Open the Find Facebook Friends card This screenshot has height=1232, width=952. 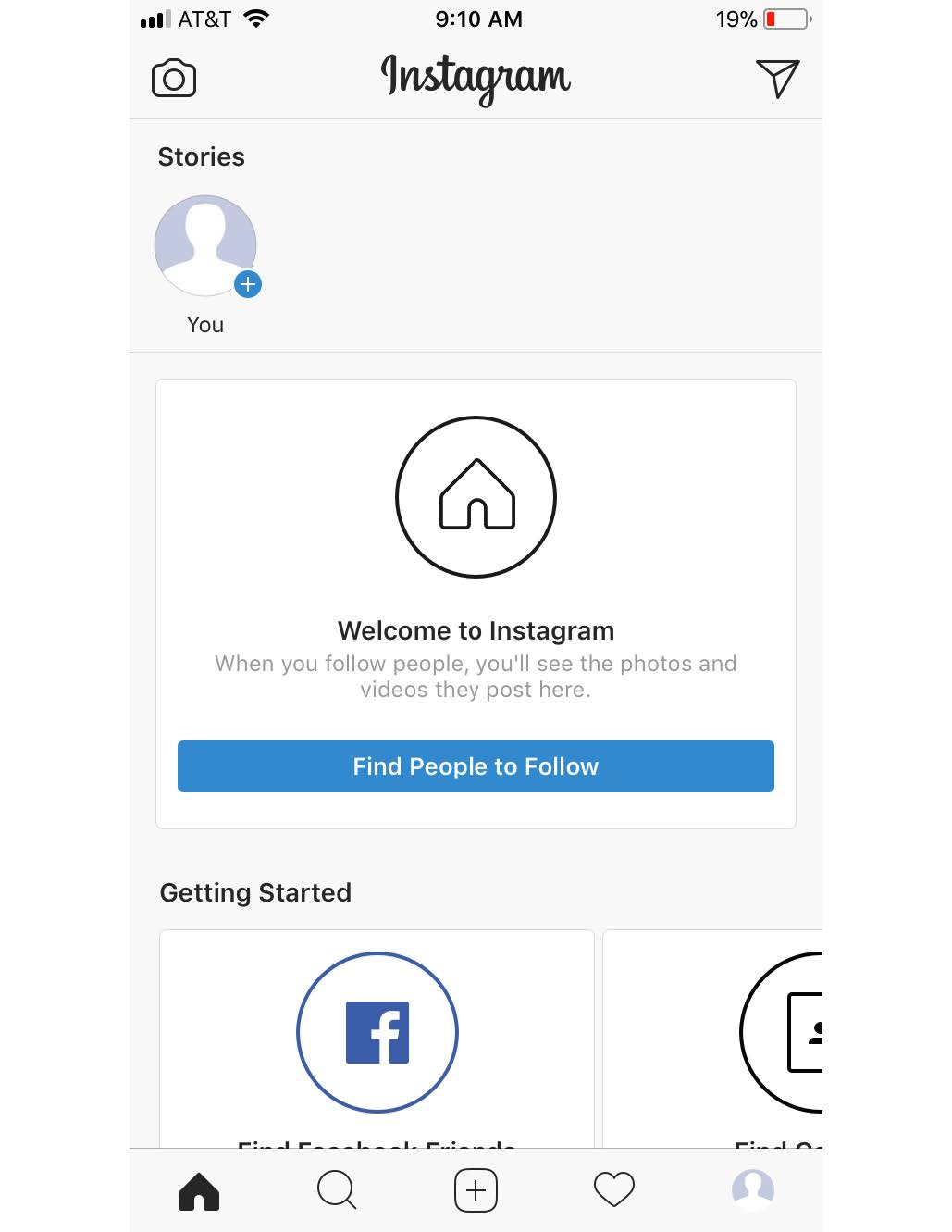pyautogui.click(x=377, y=1039)
